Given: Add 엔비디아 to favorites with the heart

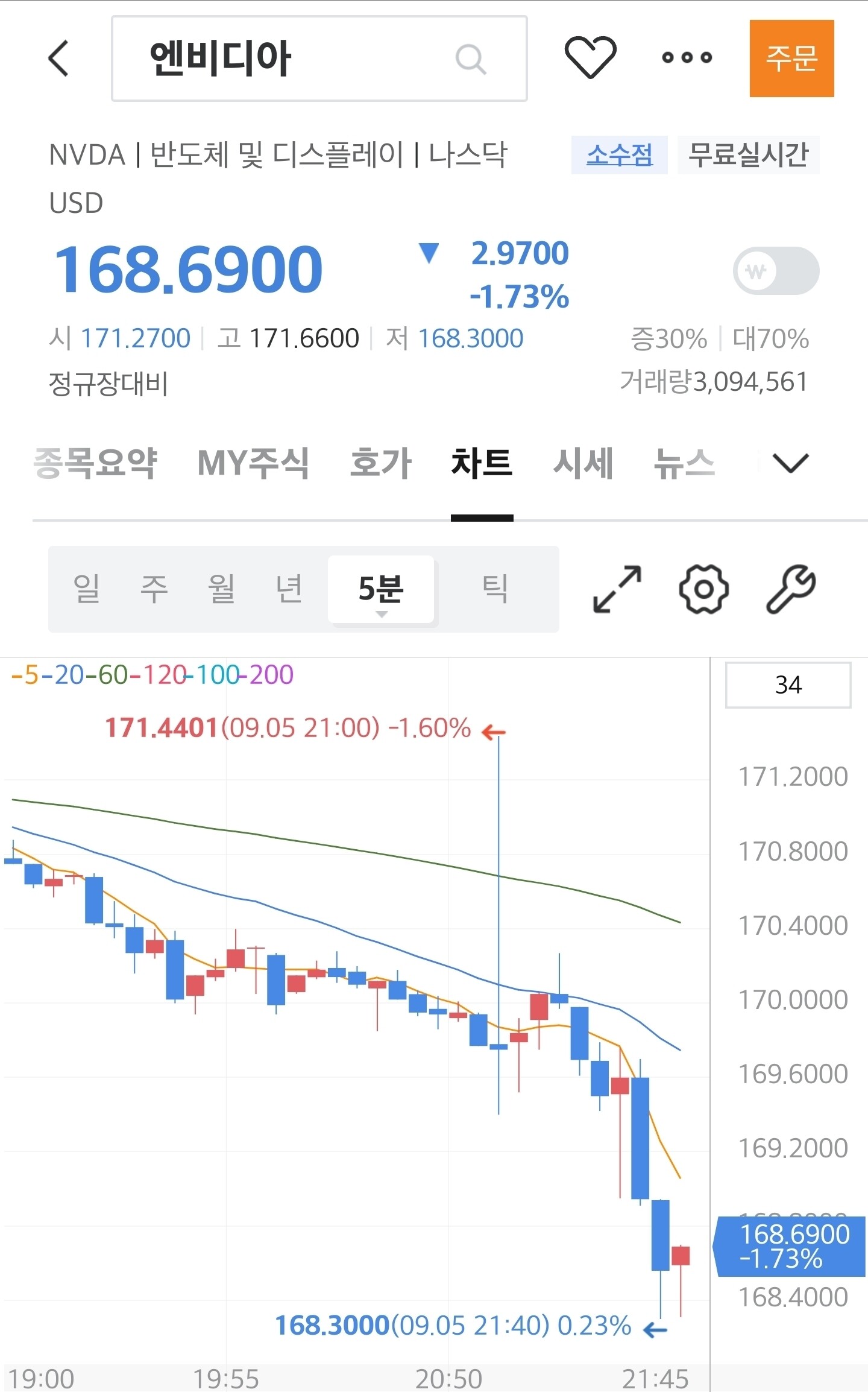Looking at the screenshot, I should tap(590, 57).
